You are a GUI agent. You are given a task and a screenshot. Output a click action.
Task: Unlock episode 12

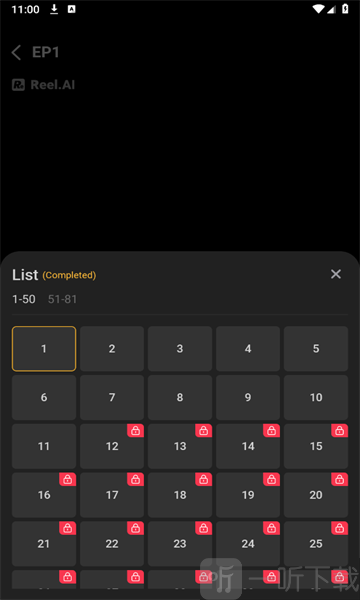coord(112,446)
